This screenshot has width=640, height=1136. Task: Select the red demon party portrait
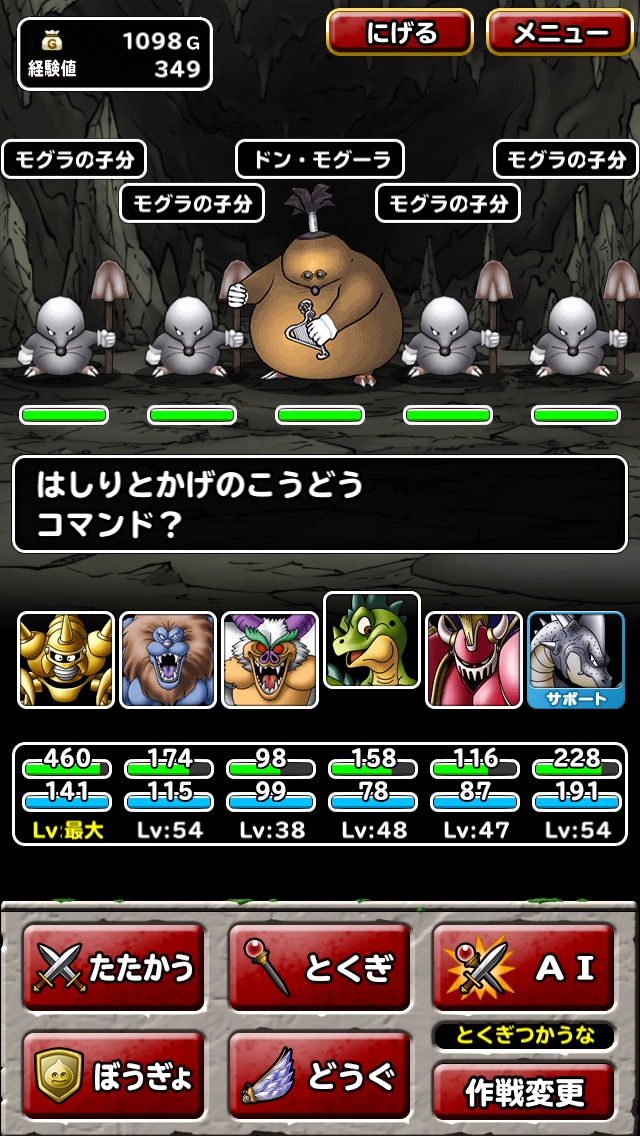tap(474, 660)
